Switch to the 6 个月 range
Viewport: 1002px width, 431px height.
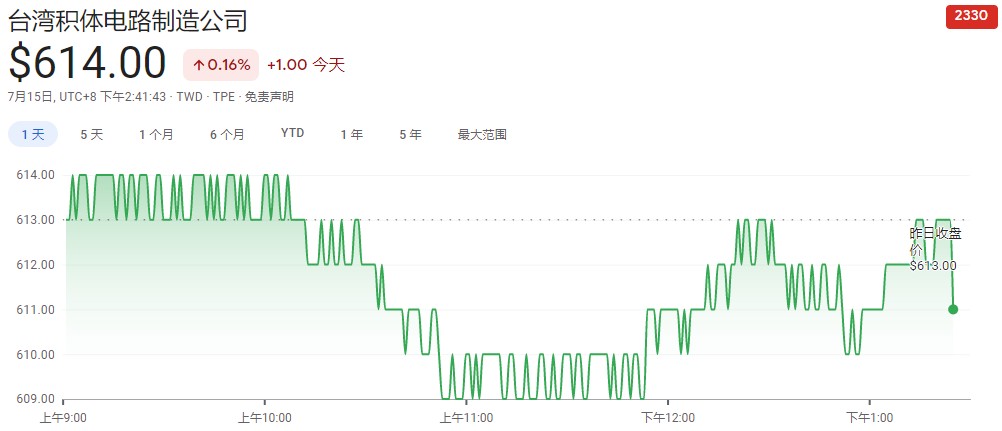227,134
